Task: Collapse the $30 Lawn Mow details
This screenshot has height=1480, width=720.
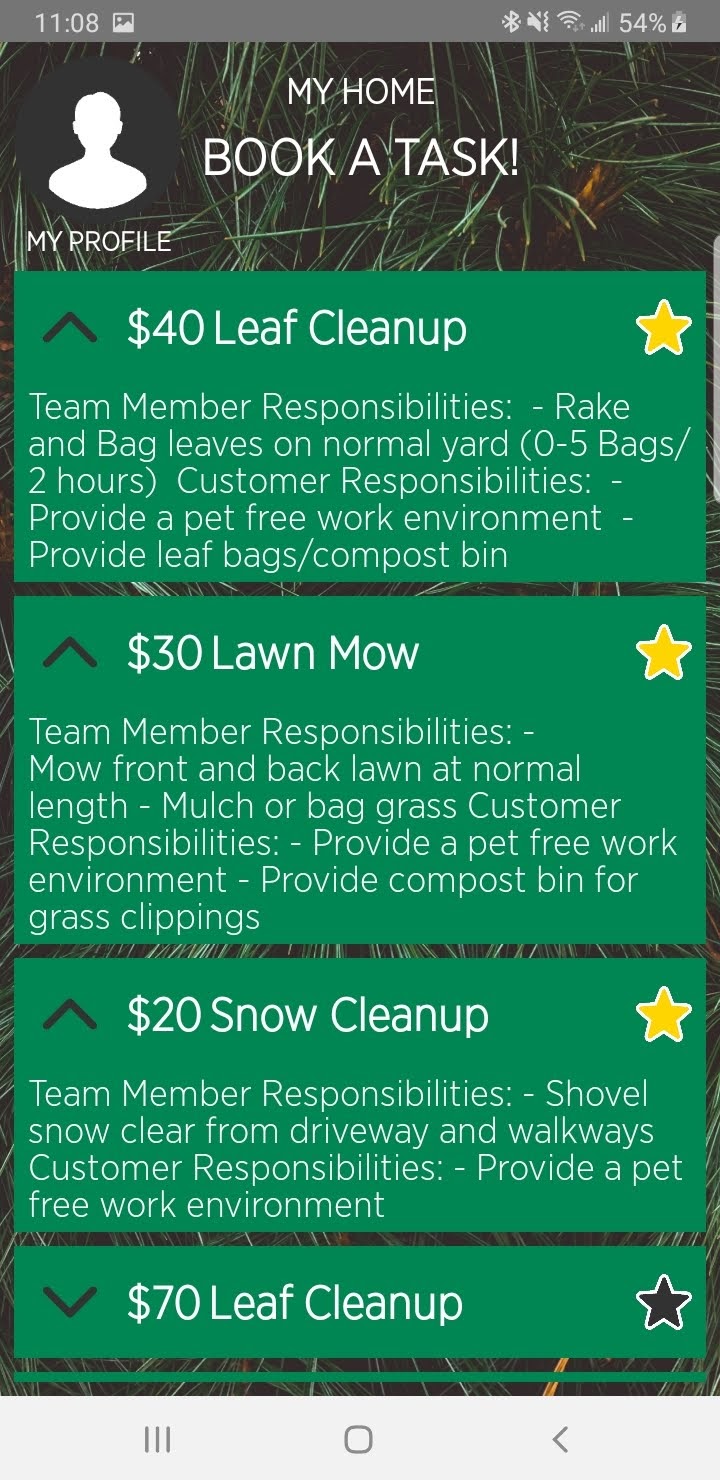Action: (71, 653)
